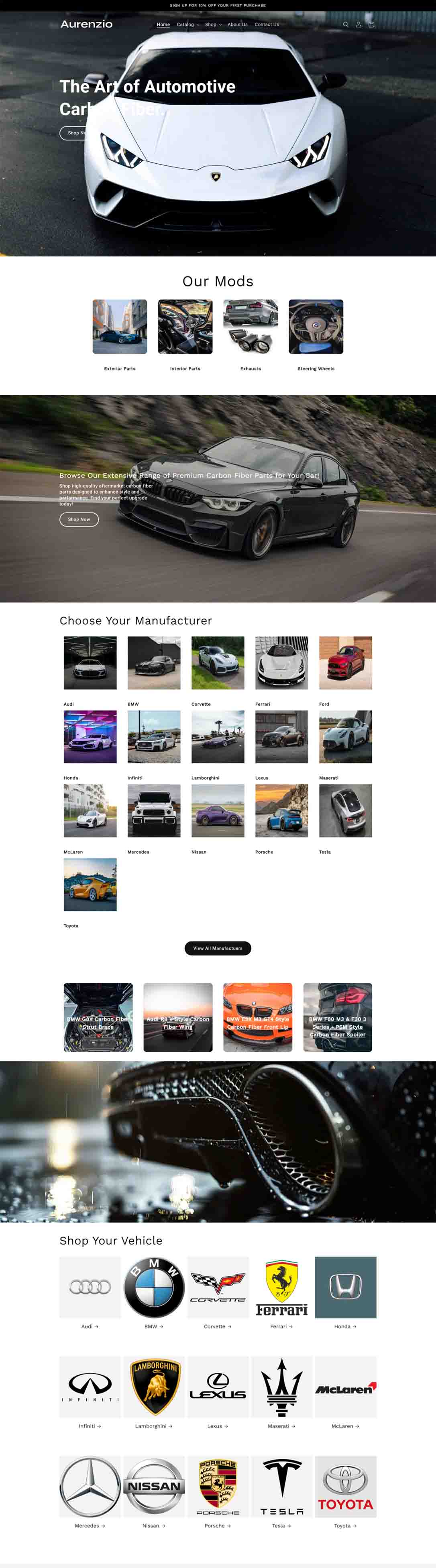Select the McLaren logo card

pos(345,1387)
